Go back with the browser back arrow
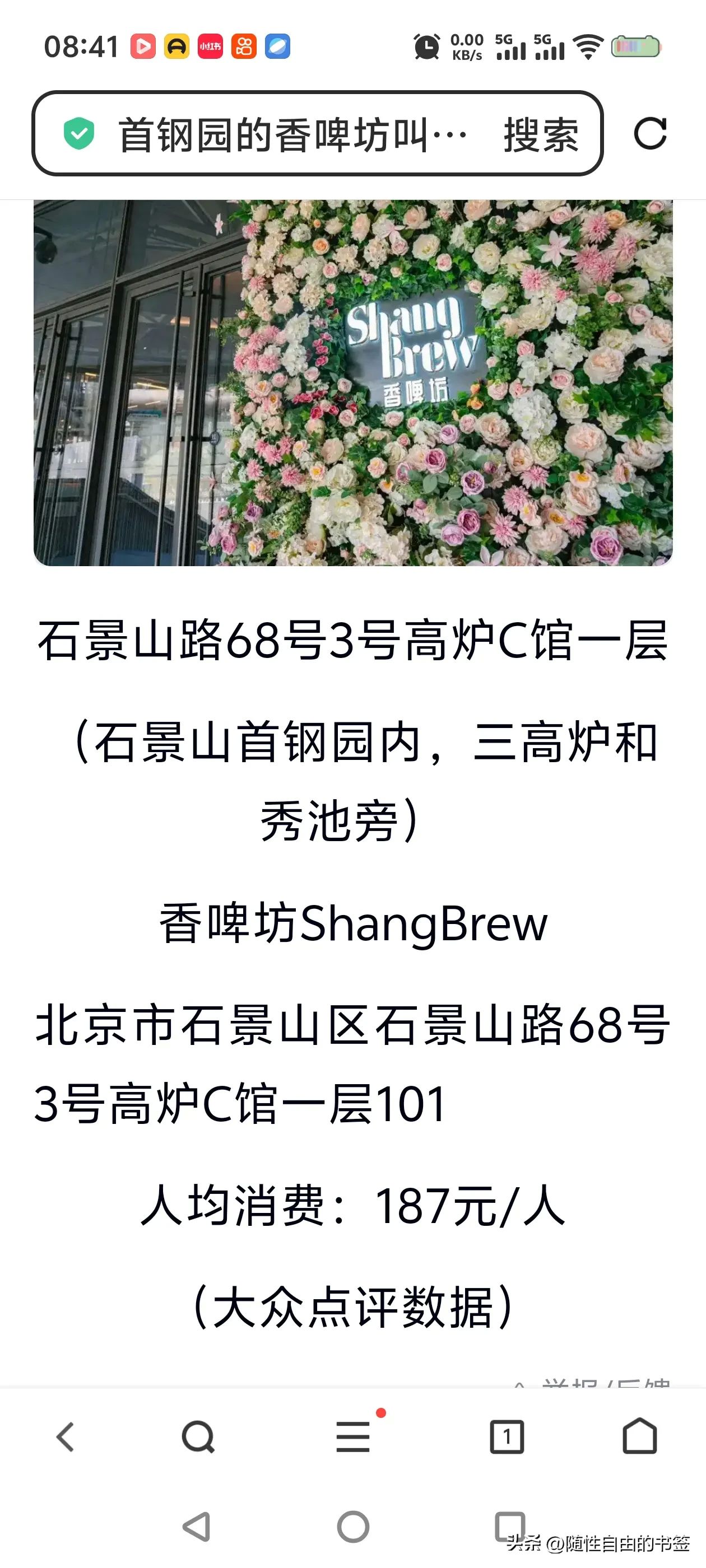 [x=65, y=1437]
